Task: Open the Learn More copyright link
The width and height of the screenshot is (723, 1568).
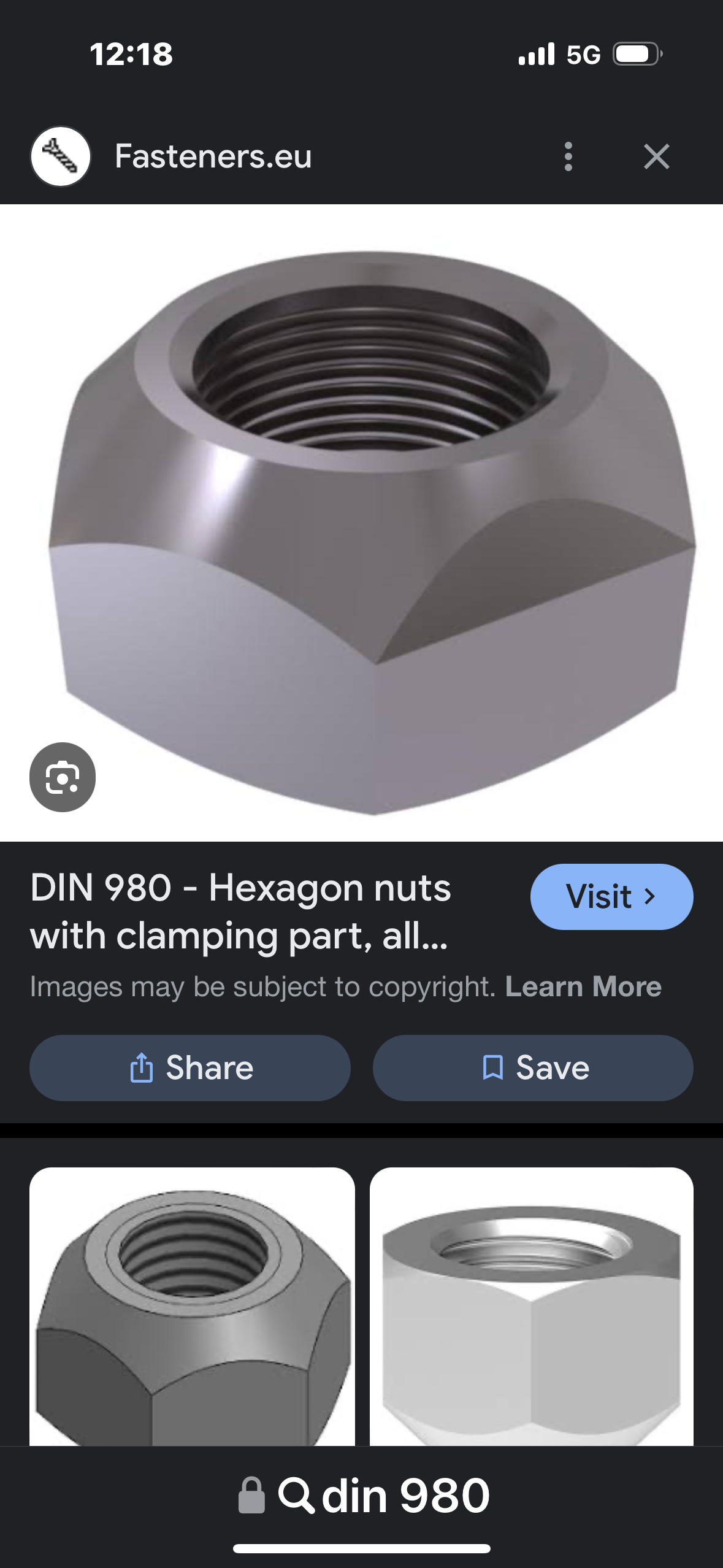Action: [x=583, y=987]
